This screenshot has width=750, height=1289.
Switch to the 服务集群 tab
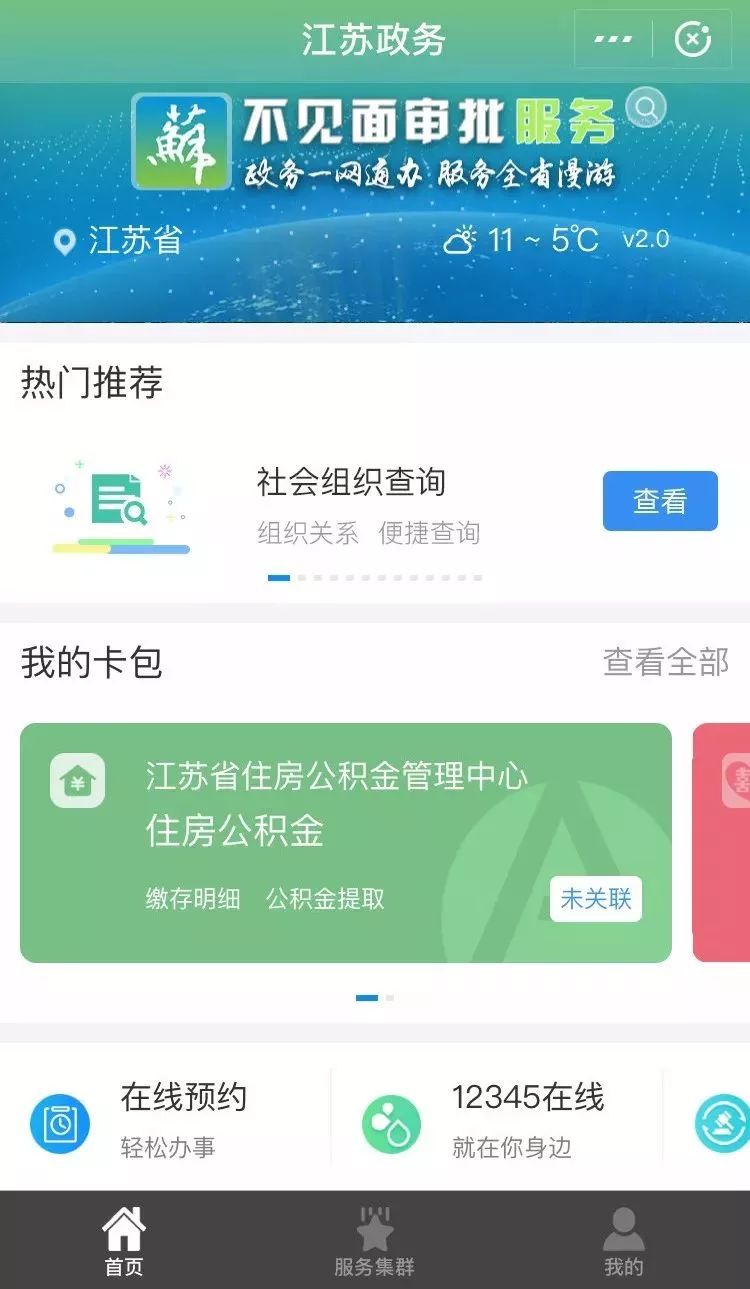(x=375, y=1238)
